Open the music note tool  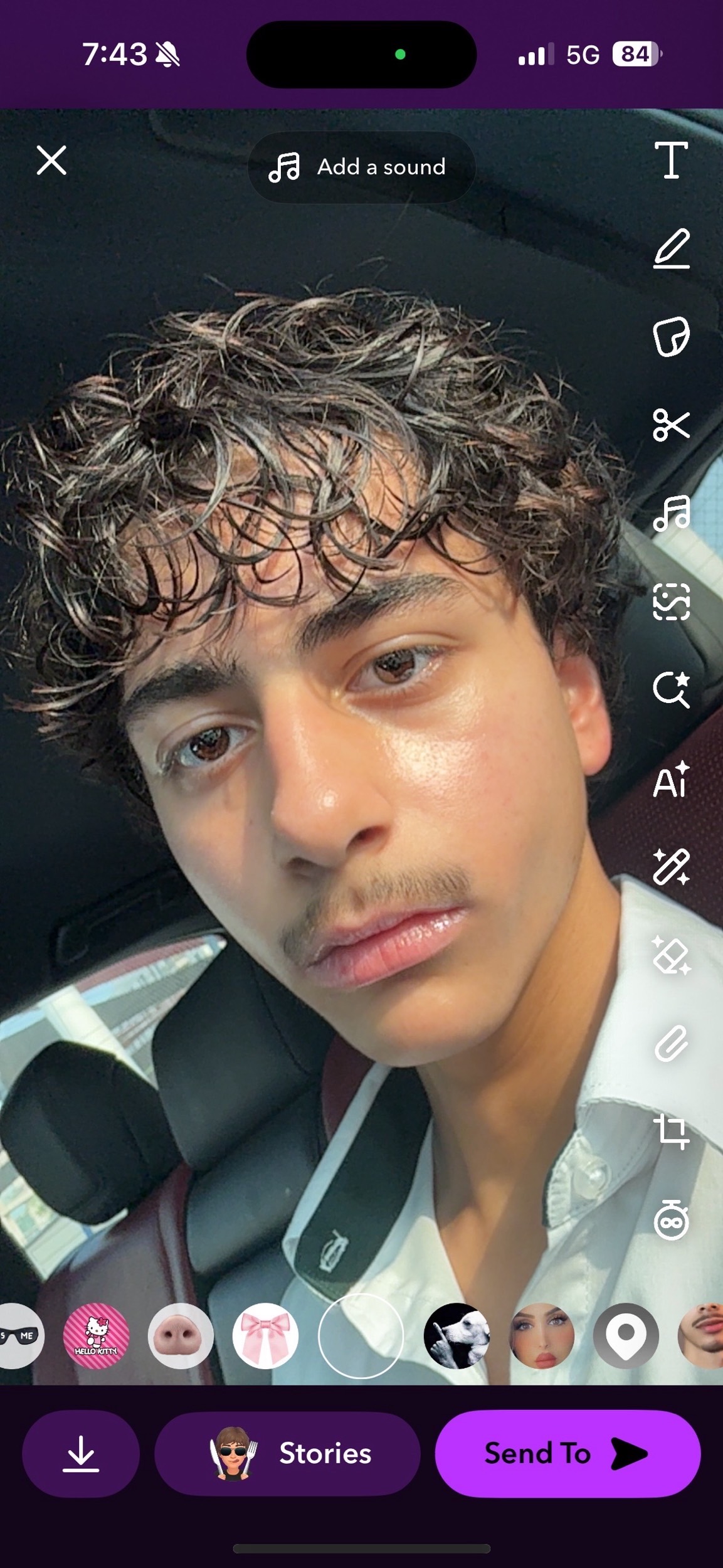[x=671, y=513]
